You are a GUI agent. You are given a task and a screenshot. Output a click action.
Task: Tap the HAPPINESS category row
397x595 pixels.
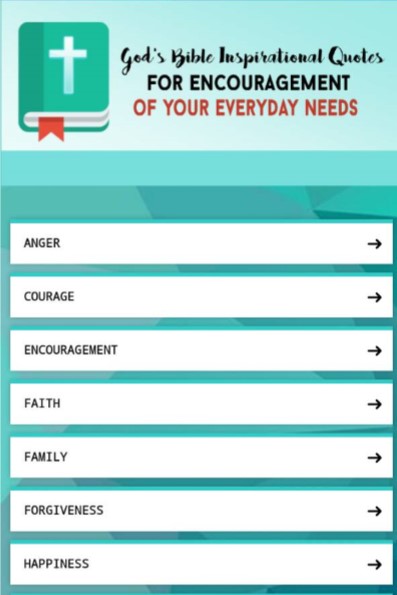point(201,564)
